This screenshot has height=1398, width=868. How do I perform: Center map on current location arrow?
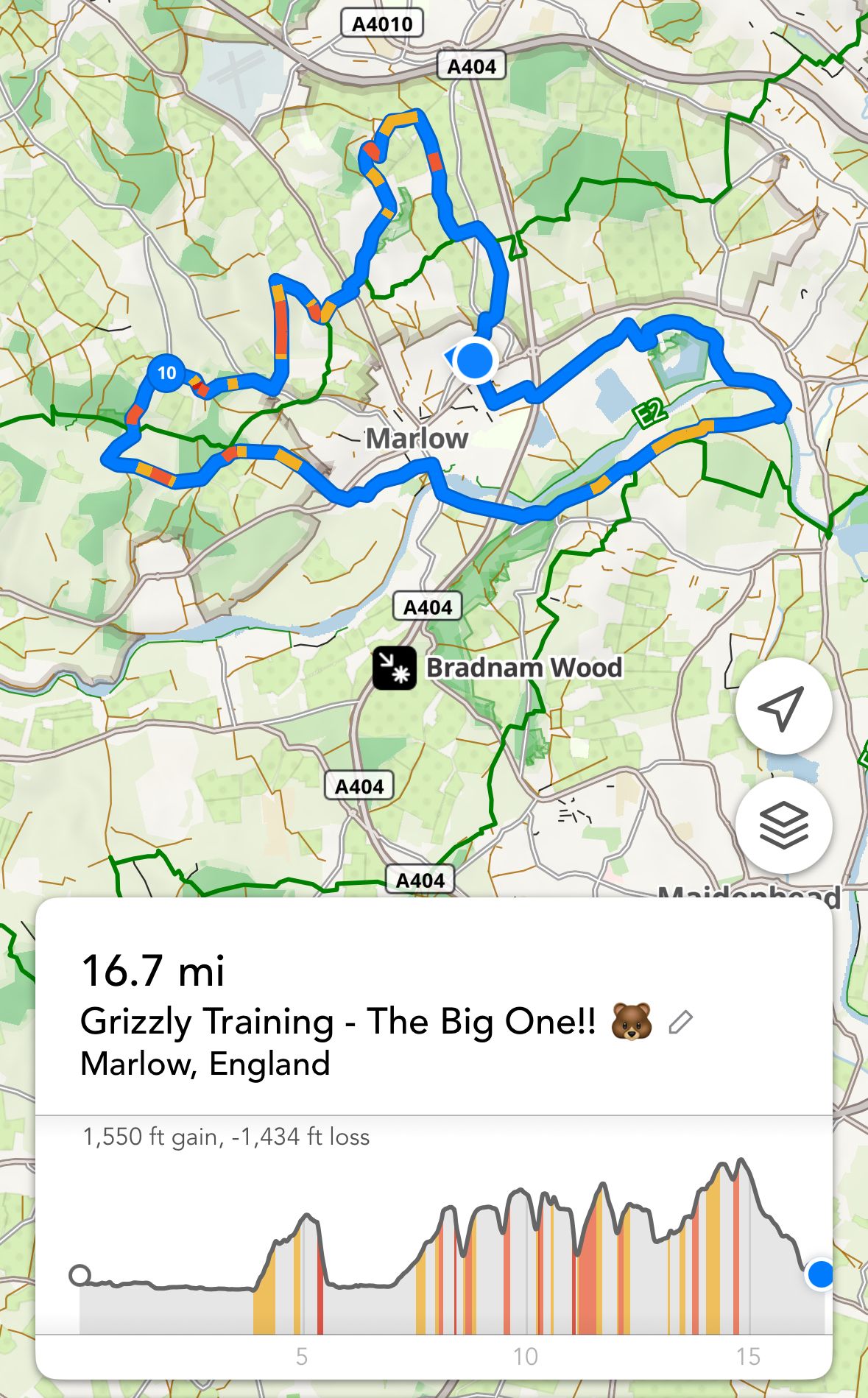(x=783, y=706)
